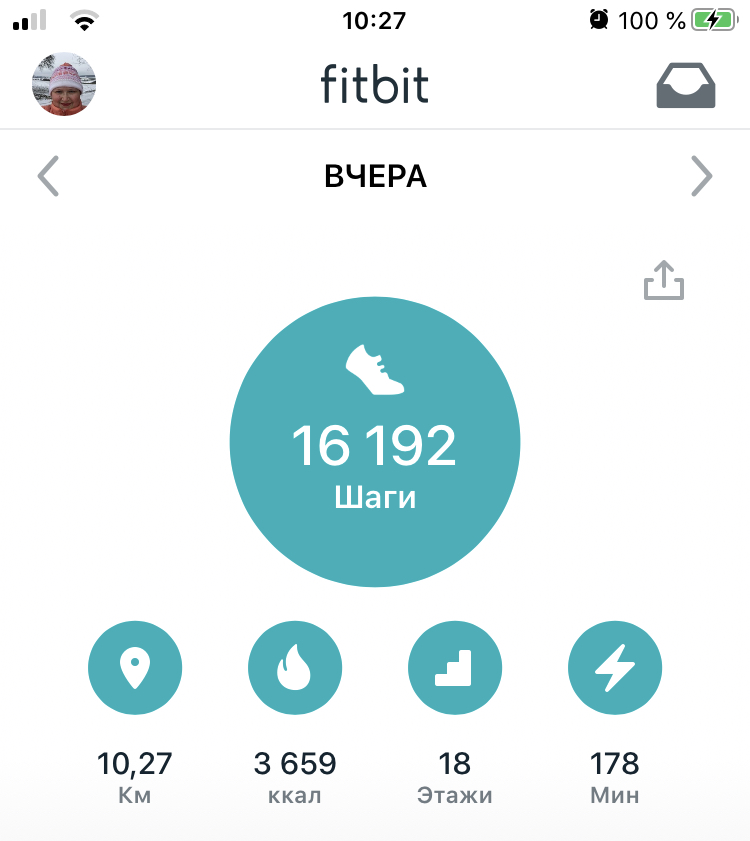Image resolution: width=750 pixels, height=841 pixels.
Task: Go to the previous day
Action: (48, 177)
